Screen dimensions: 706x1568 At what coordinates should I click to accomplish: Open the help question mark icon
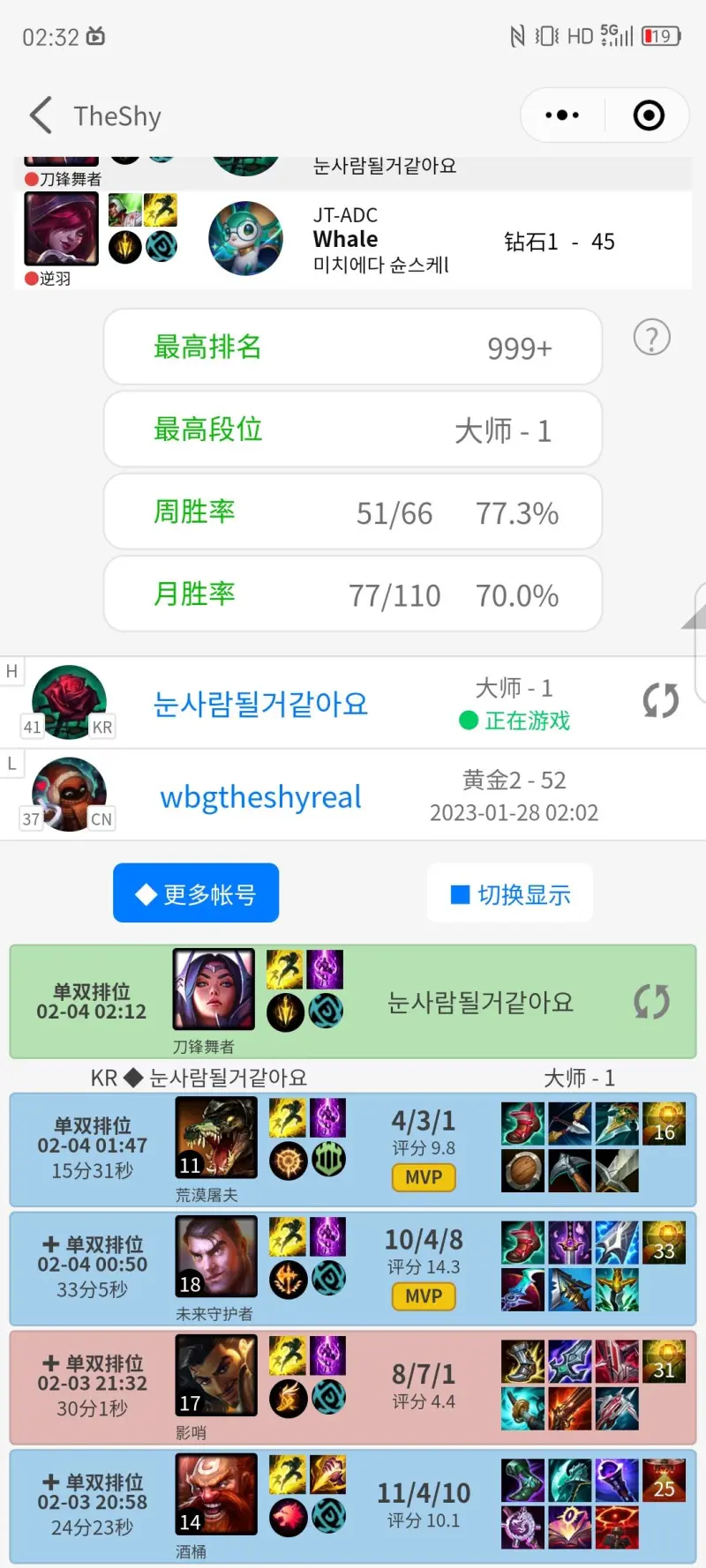(652, 338)
